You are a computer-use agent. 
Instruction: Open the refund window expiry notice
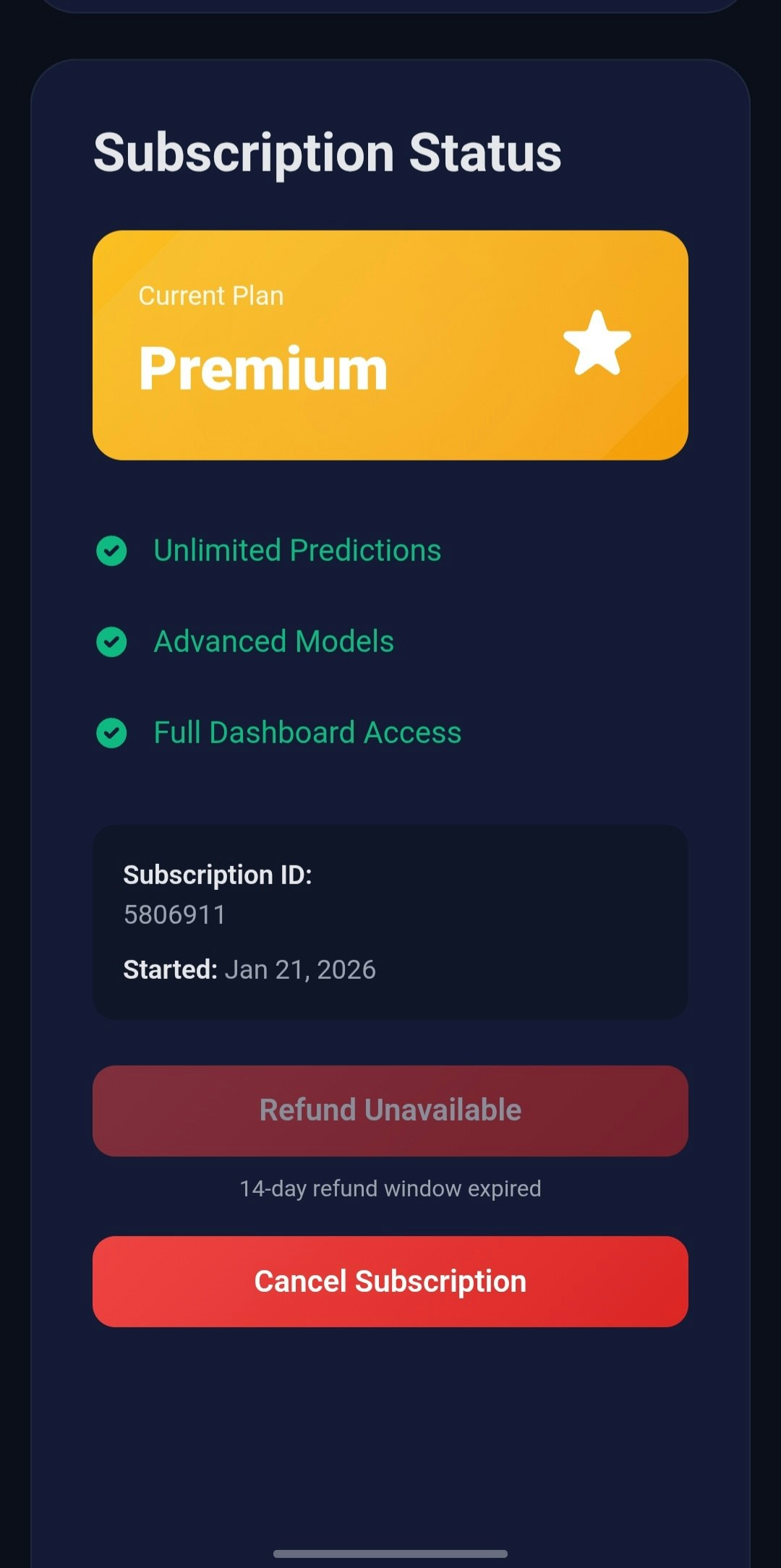coord(390,1188)
